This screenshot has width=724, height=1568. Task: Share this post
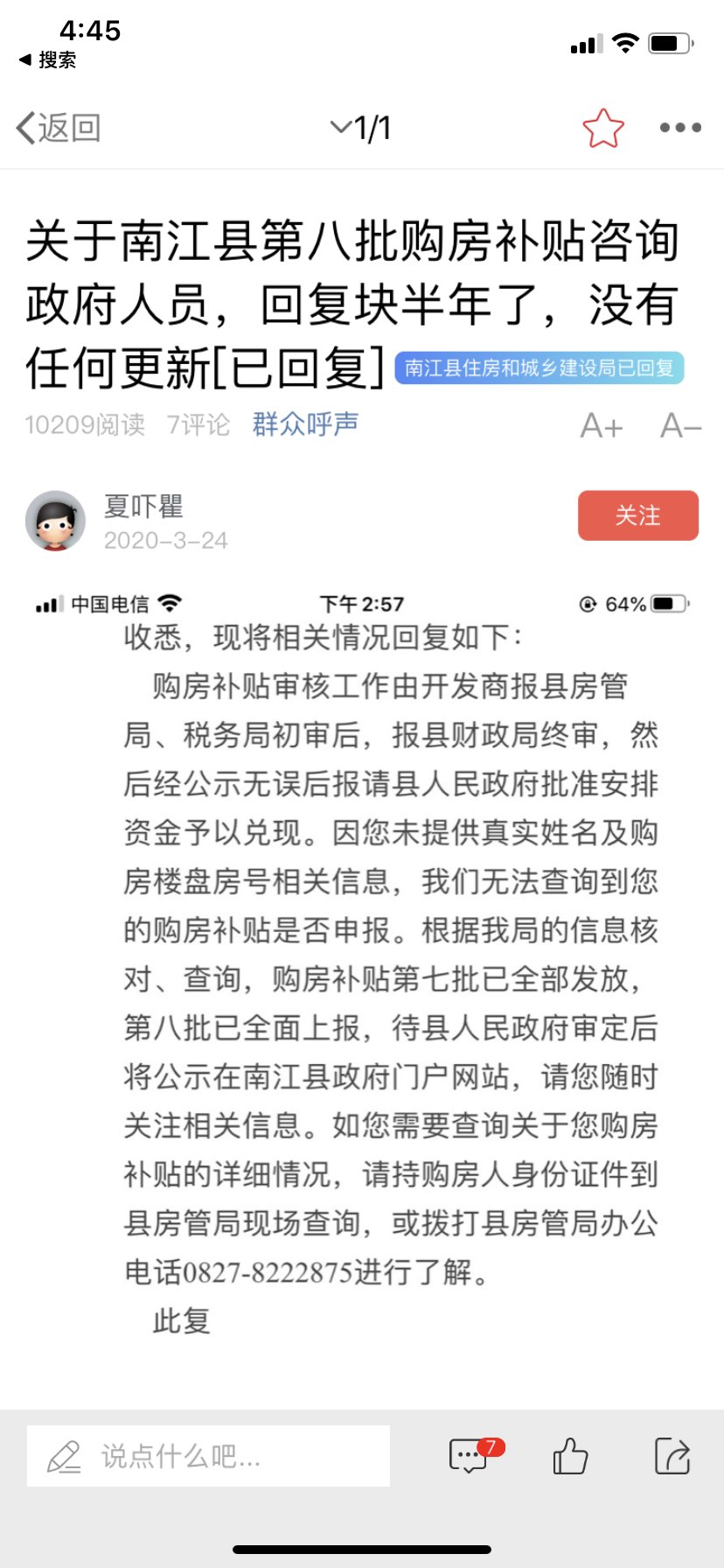[672, 1456]
